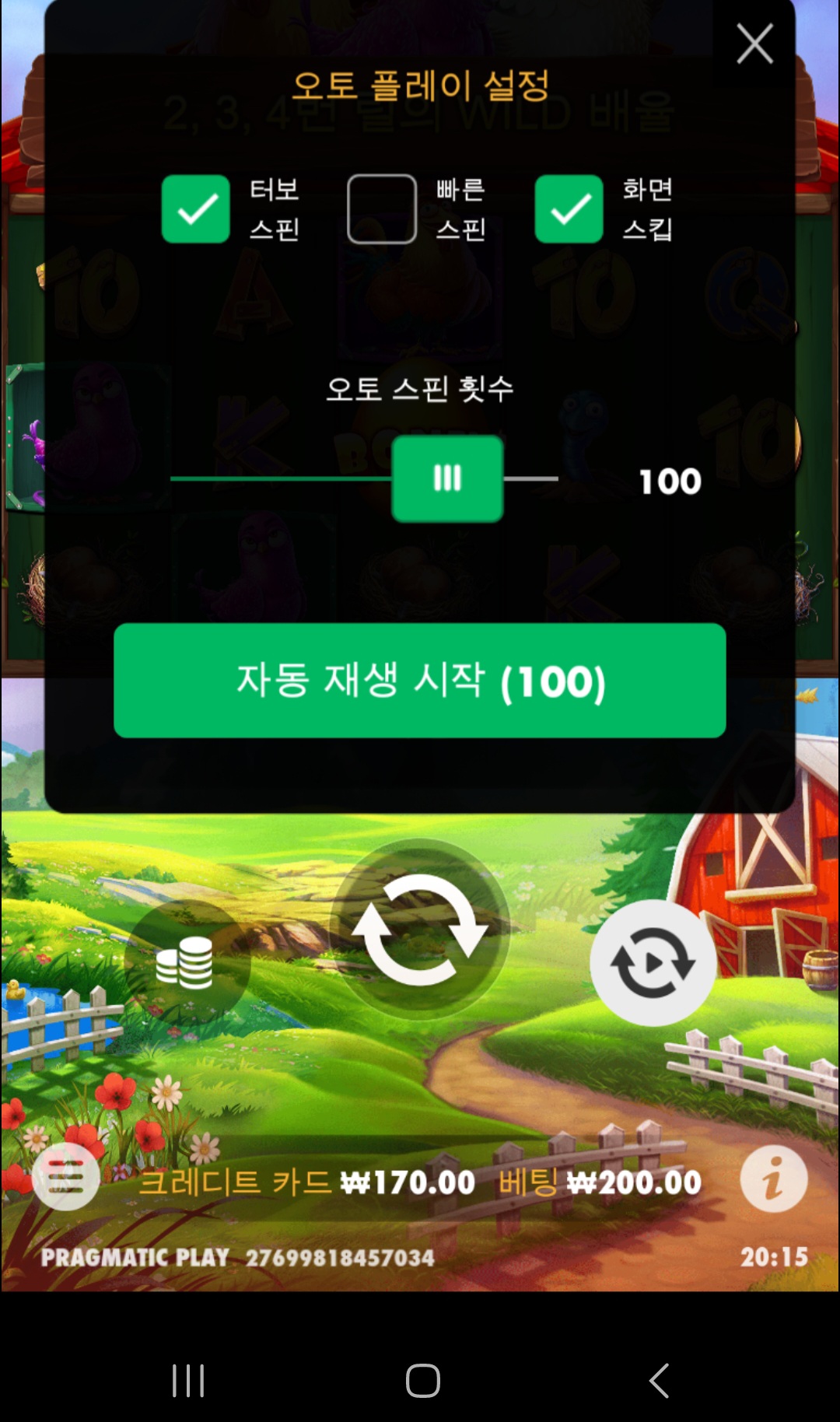This screenshot has height=1422, width=840.
Task: Tap the large center spin button
Action: point(420,930)
